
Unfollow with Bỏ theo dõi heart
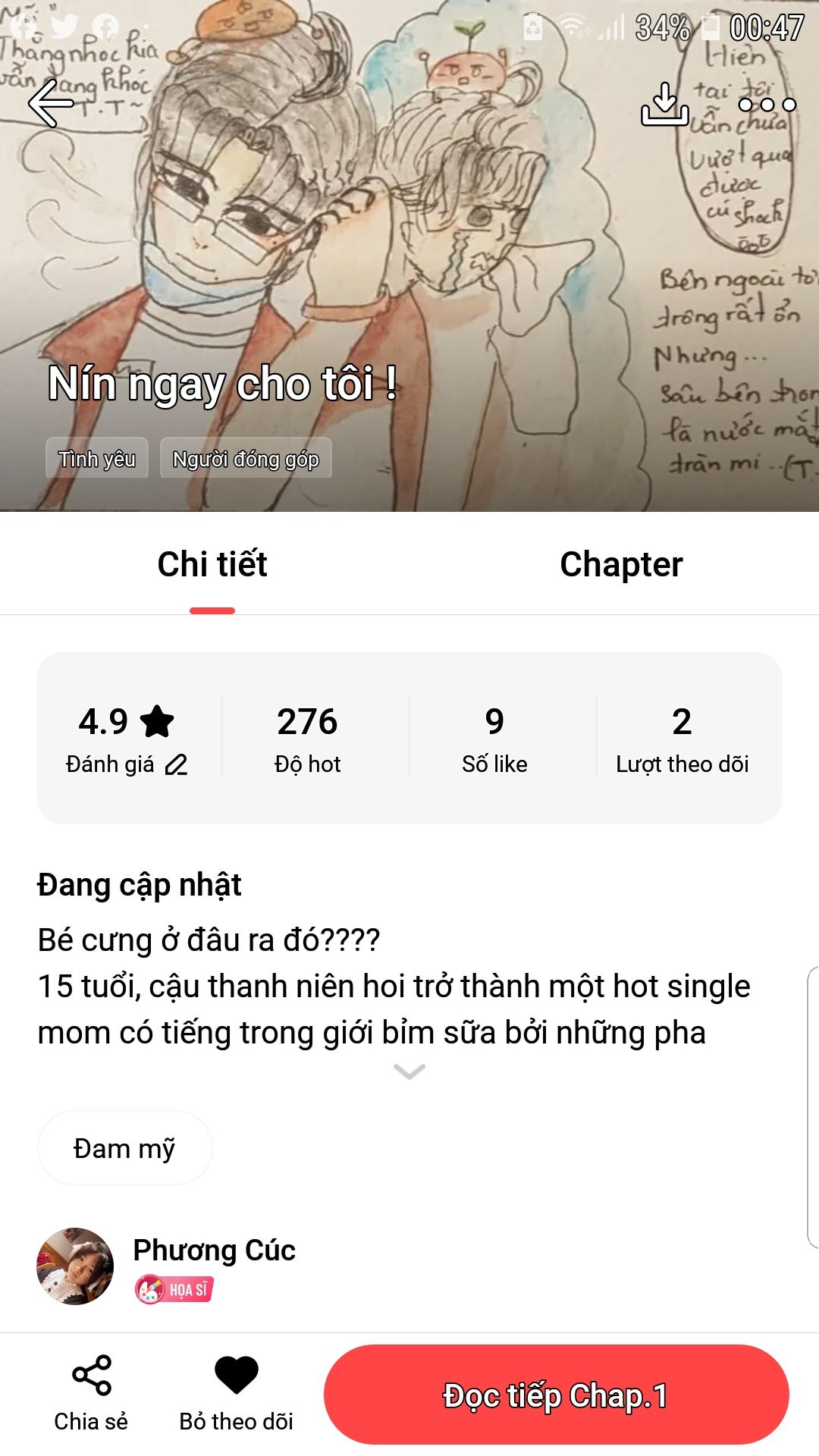pyautogui.click(x=236, y=1394)
